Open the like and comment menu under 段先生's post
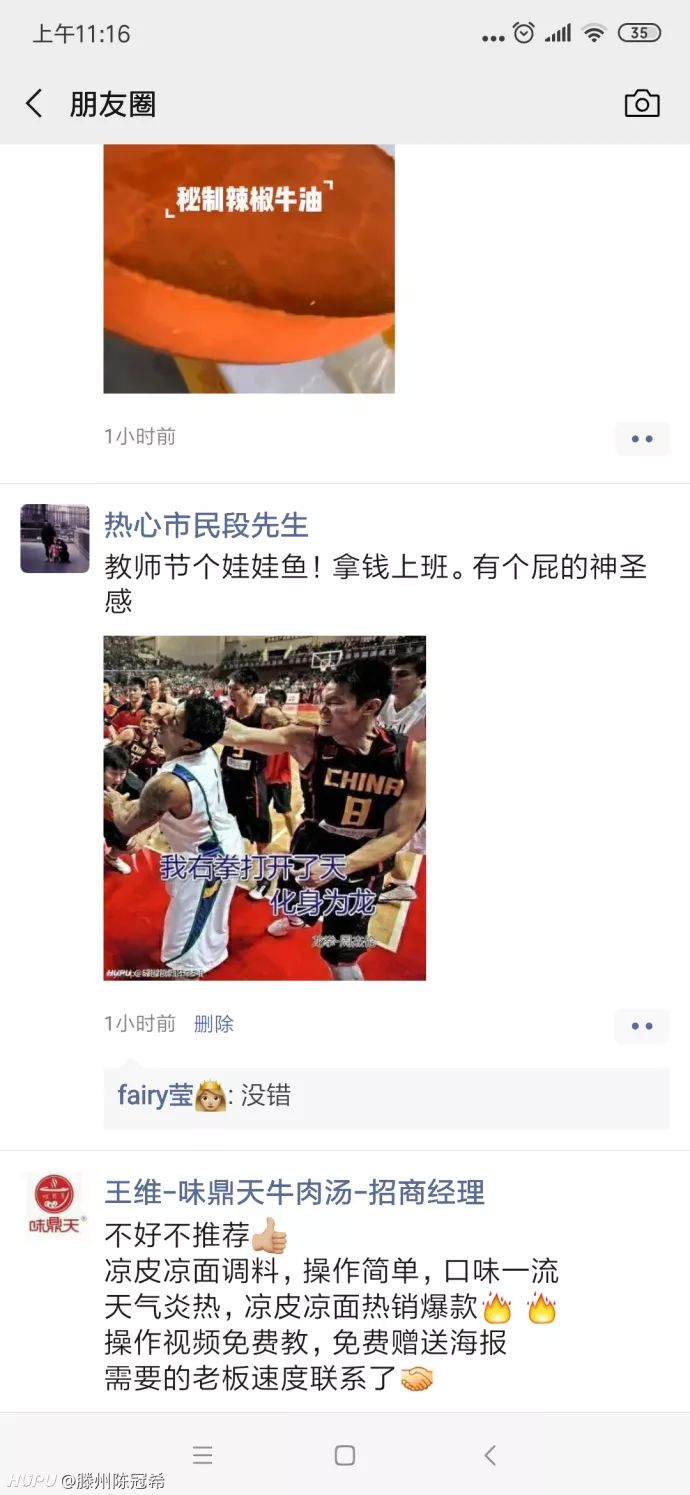This screenshot has width=690, height=1495. [x=641, y=1026]
